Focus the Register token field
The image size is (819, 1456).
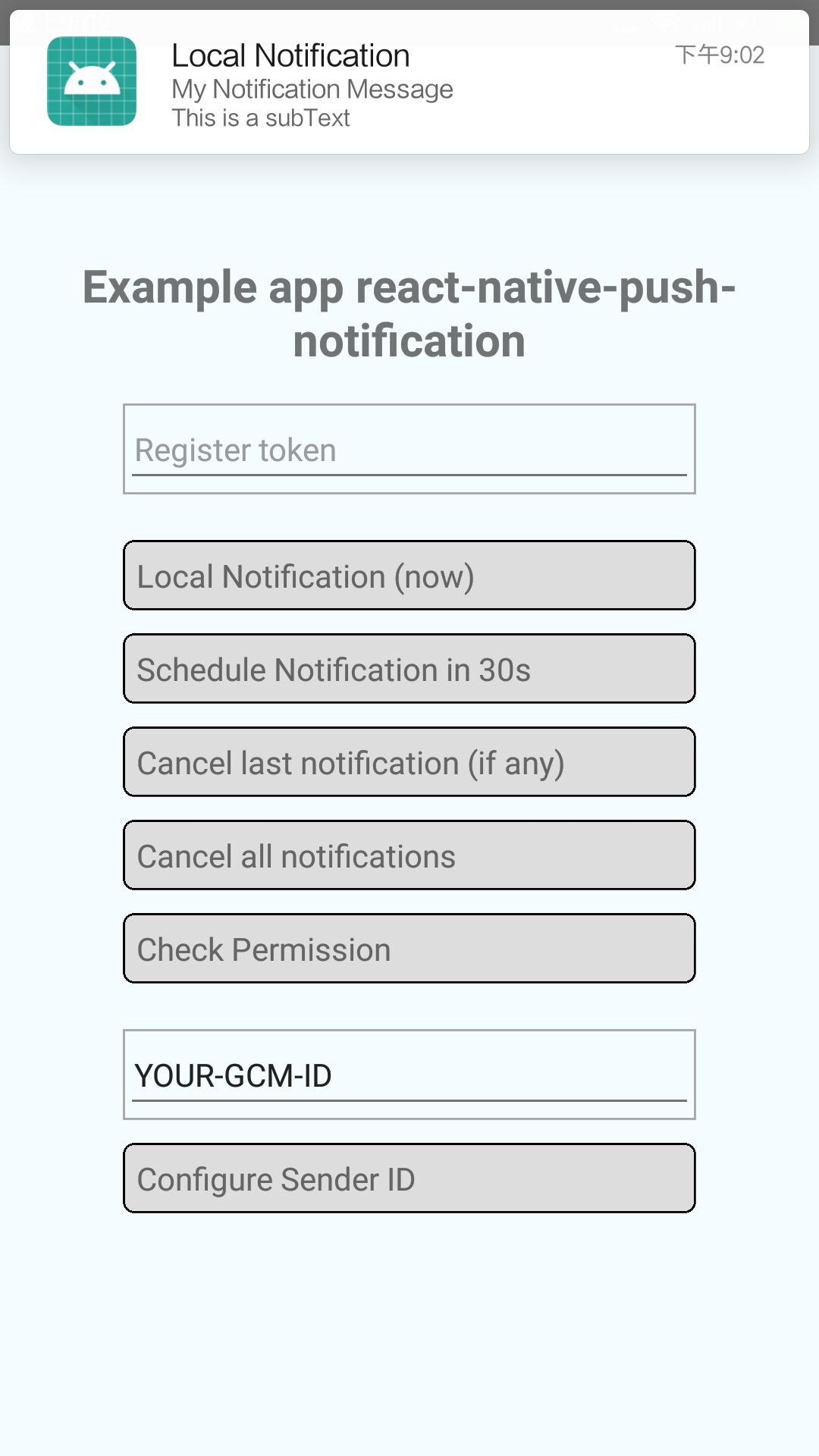click(x=409, y=450)
